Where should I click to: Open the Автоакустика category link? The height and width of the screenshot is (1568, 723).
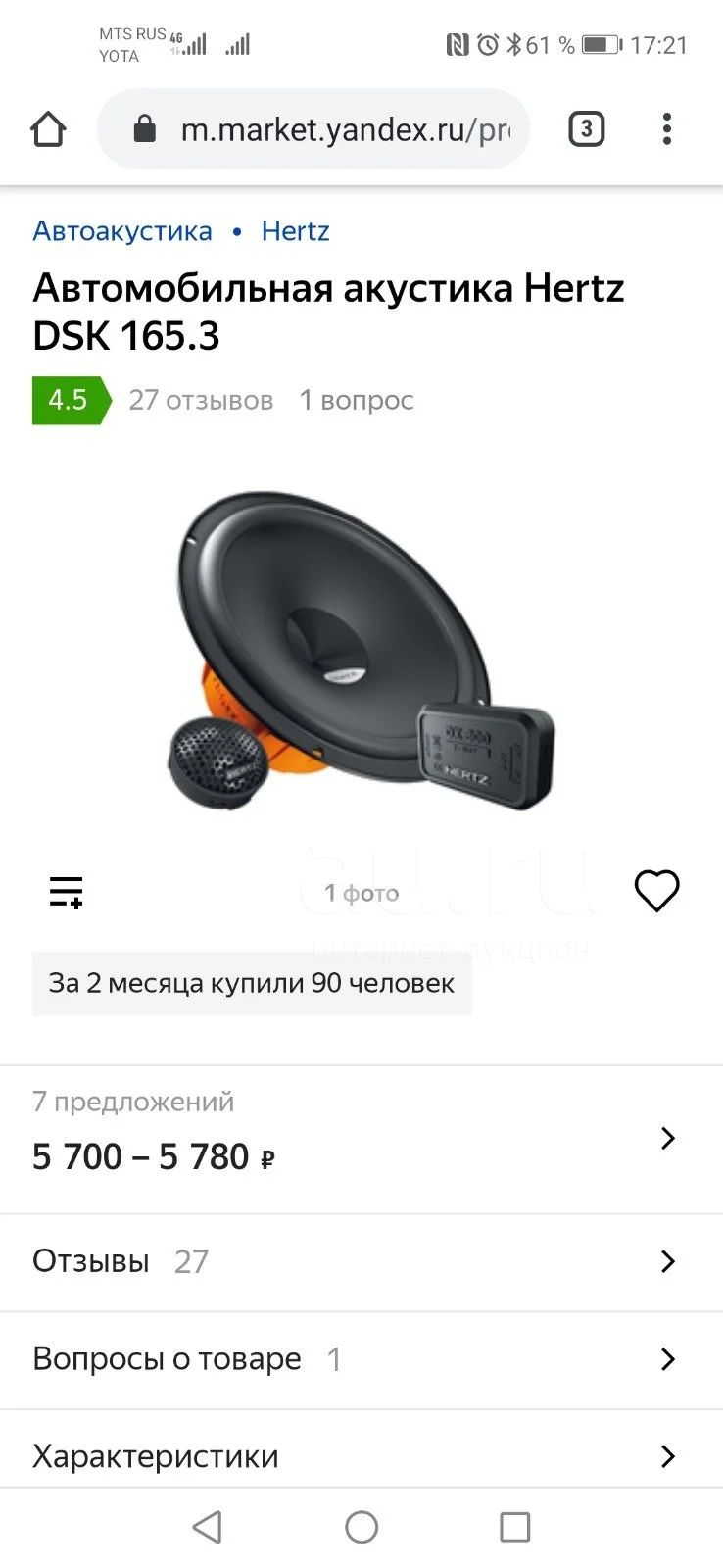pyautogui.click(x=122, y=231)
